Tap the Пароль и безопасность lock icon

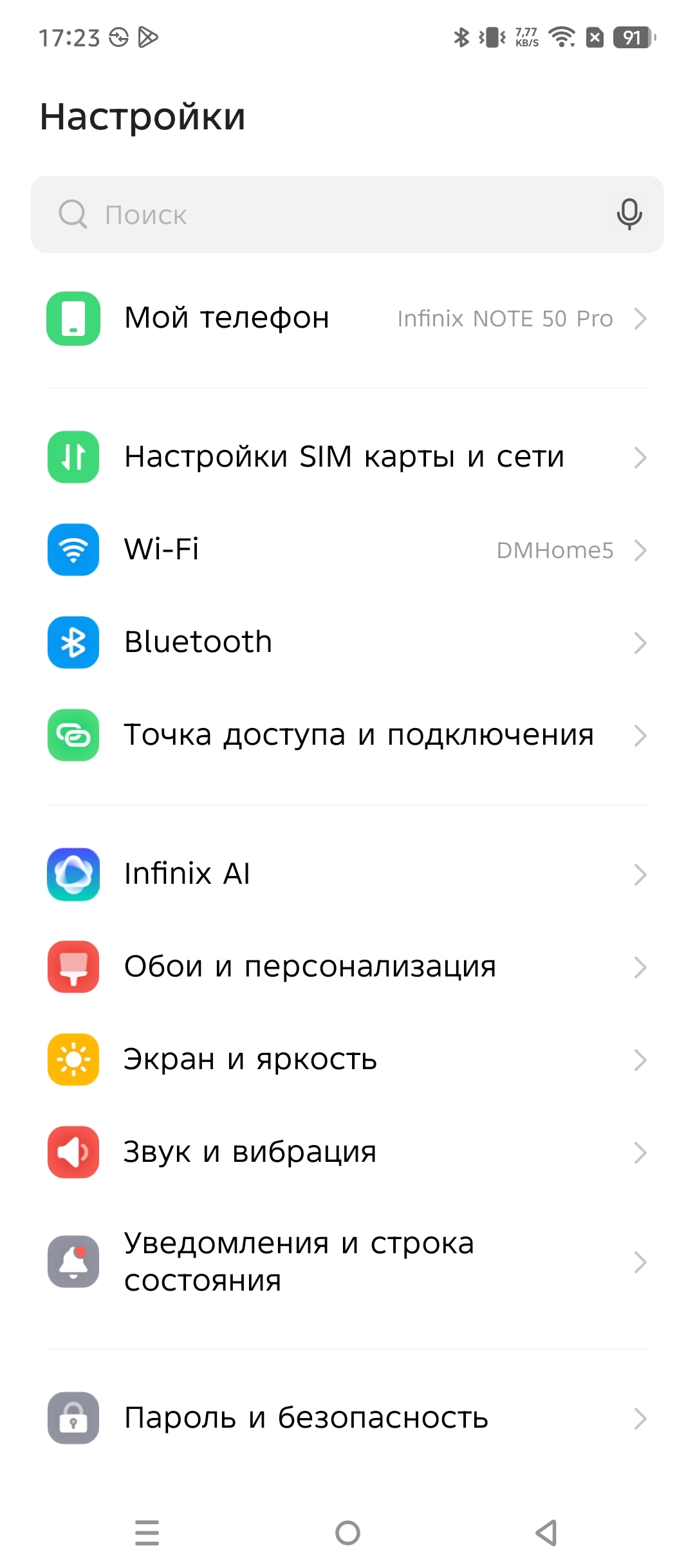coord(72,1418)
